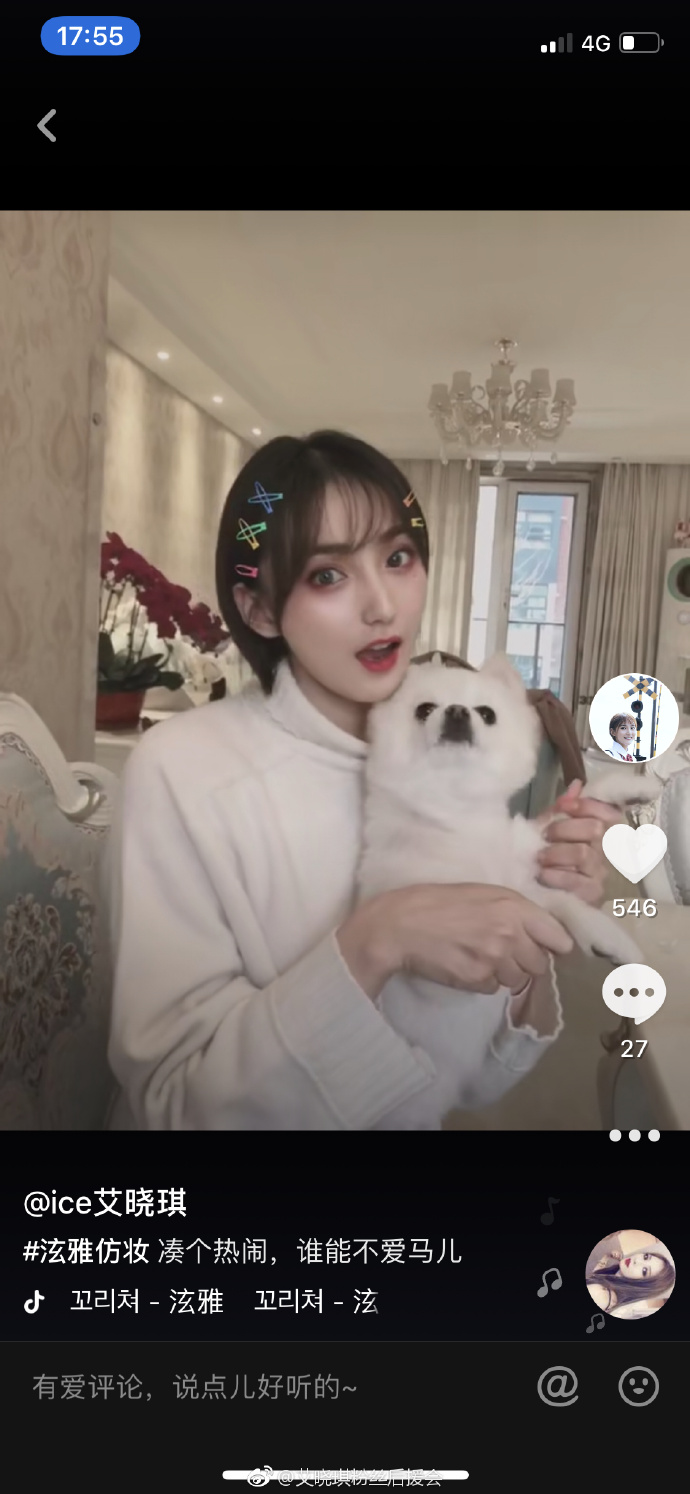Go back using the top-left arrow
Screen dimensions: 690x1494
point(47,126)
